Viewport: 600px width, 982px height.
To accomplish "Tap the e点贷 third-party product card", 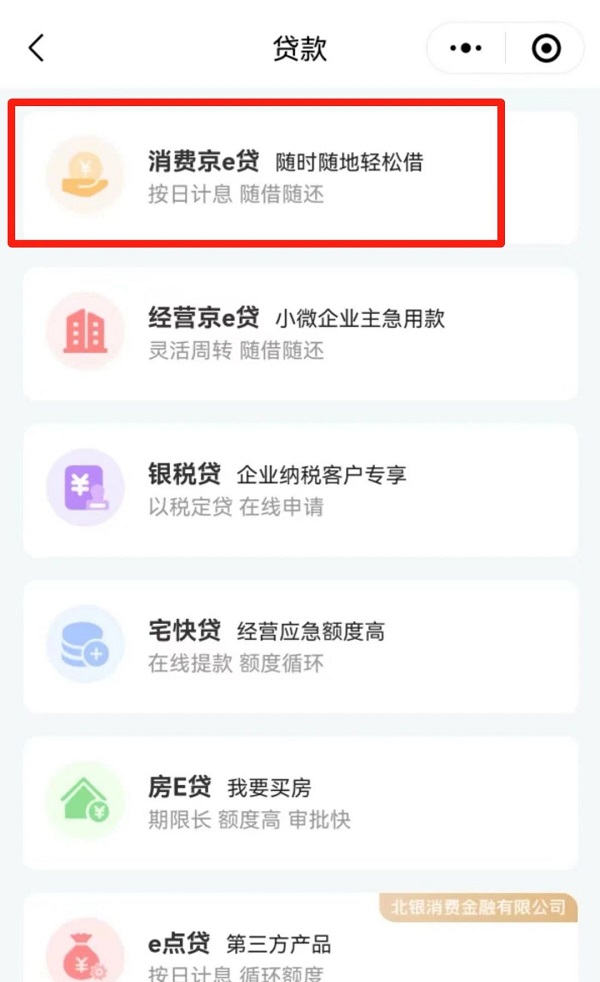I will [x=300, y=945].
